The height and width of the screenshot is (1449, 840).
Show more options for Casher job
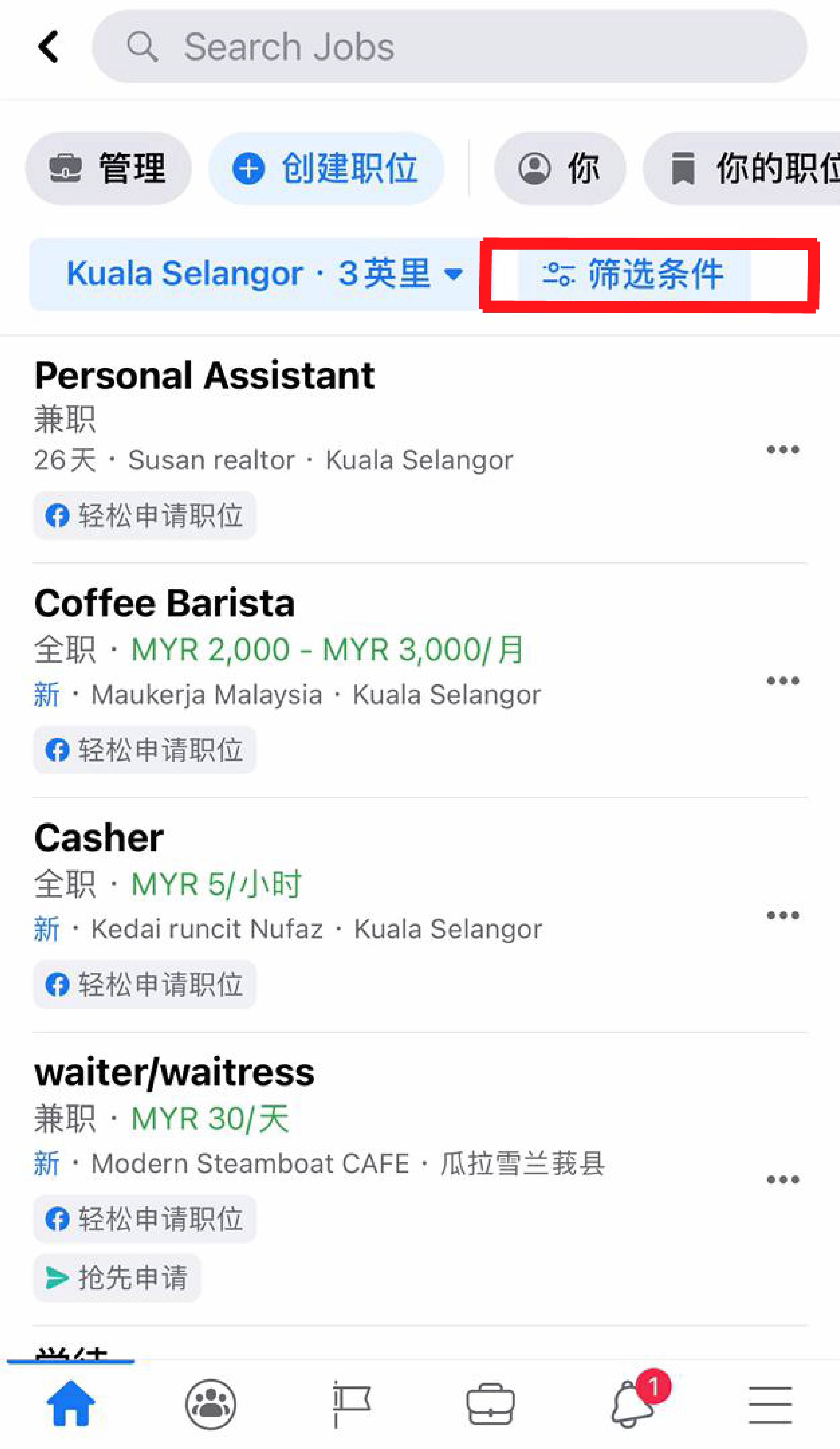[782, 915]
